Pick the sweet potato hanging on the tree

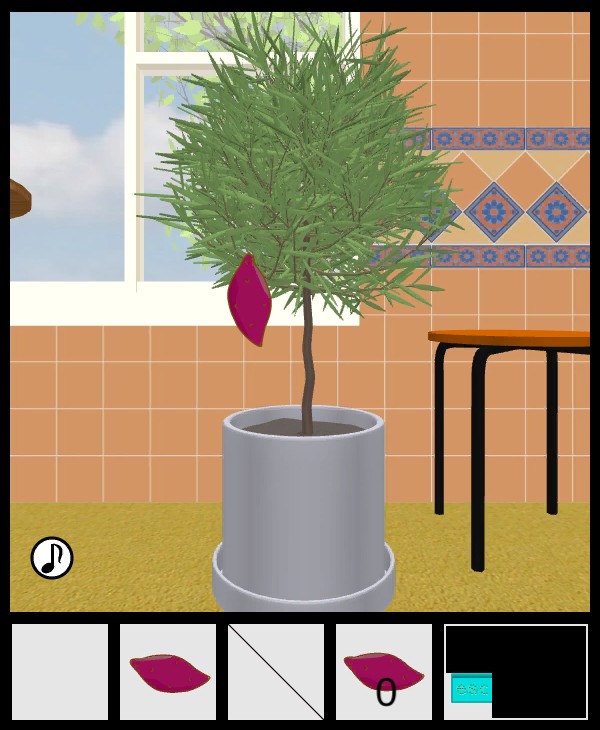[249, 301]
